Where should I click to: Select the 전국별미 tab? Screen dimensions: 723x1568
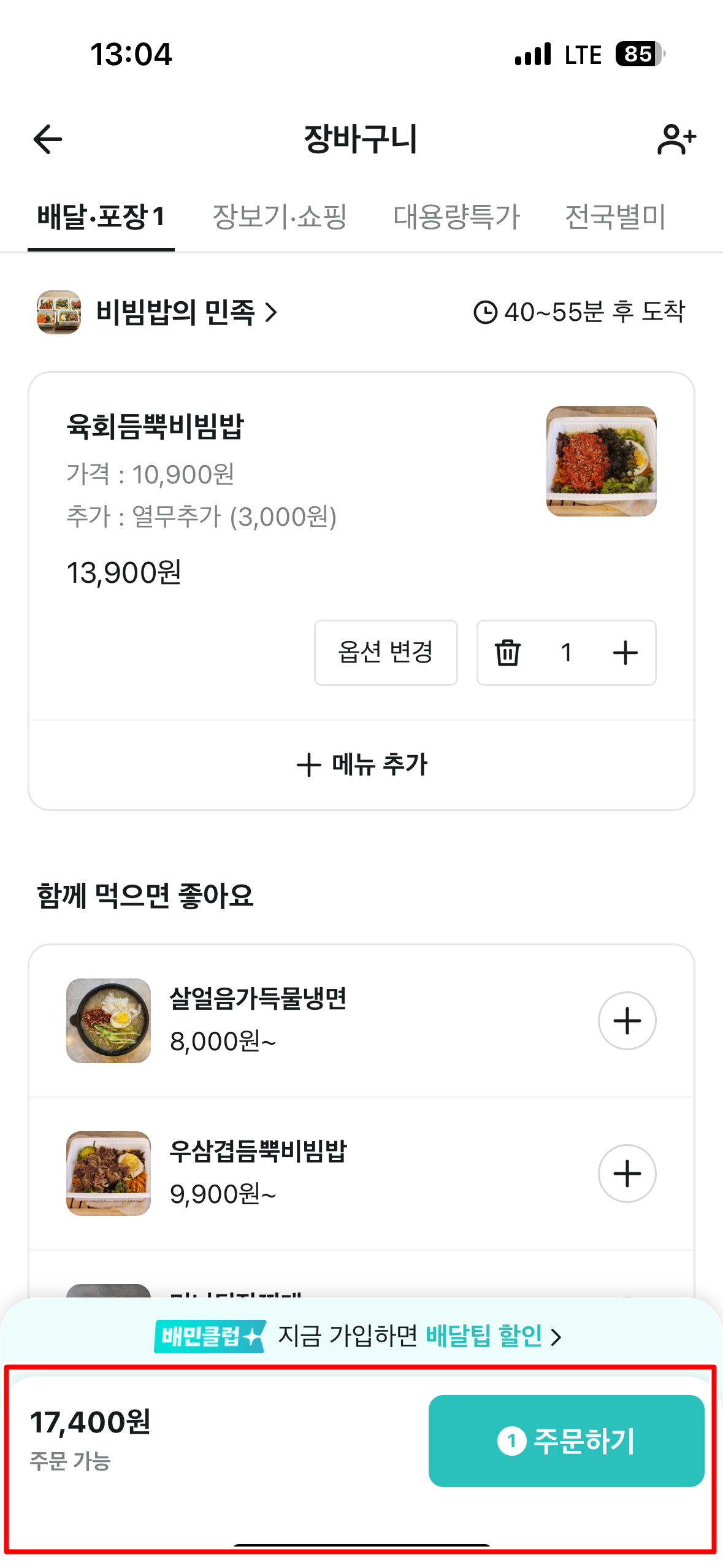(x=614, y=217)
